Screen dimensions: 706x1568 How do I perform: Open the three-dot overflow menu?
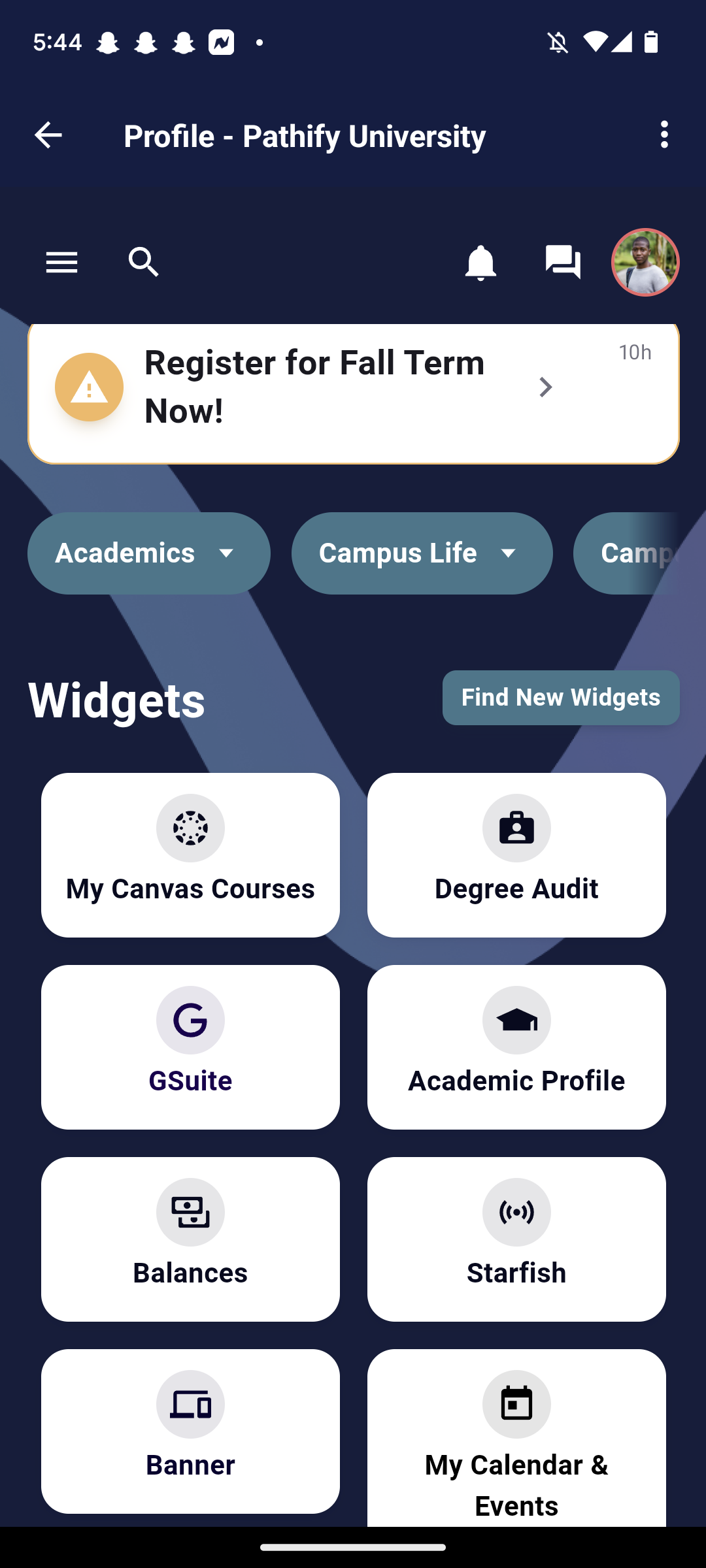pyautogui.click(x=664, y=135)
